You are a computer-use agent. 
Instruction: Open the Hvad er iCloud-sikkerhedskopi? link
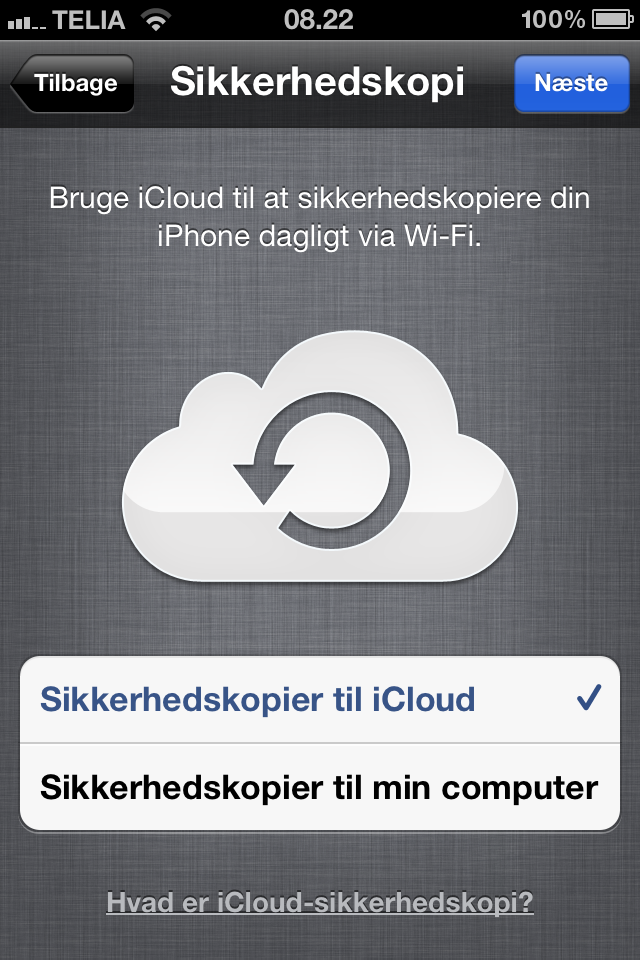point(320,903)
